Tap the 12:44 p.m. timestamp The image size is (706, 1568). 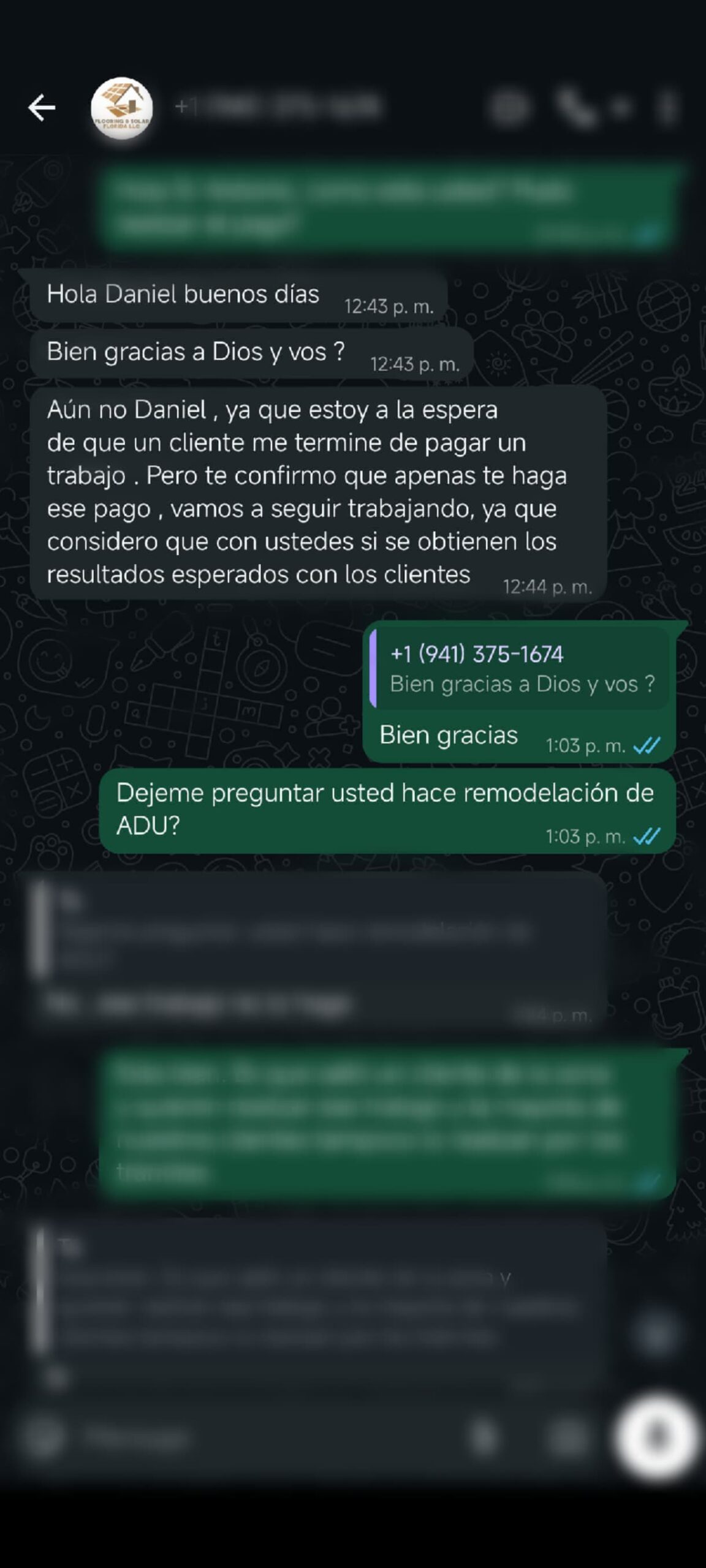[547, 585]
